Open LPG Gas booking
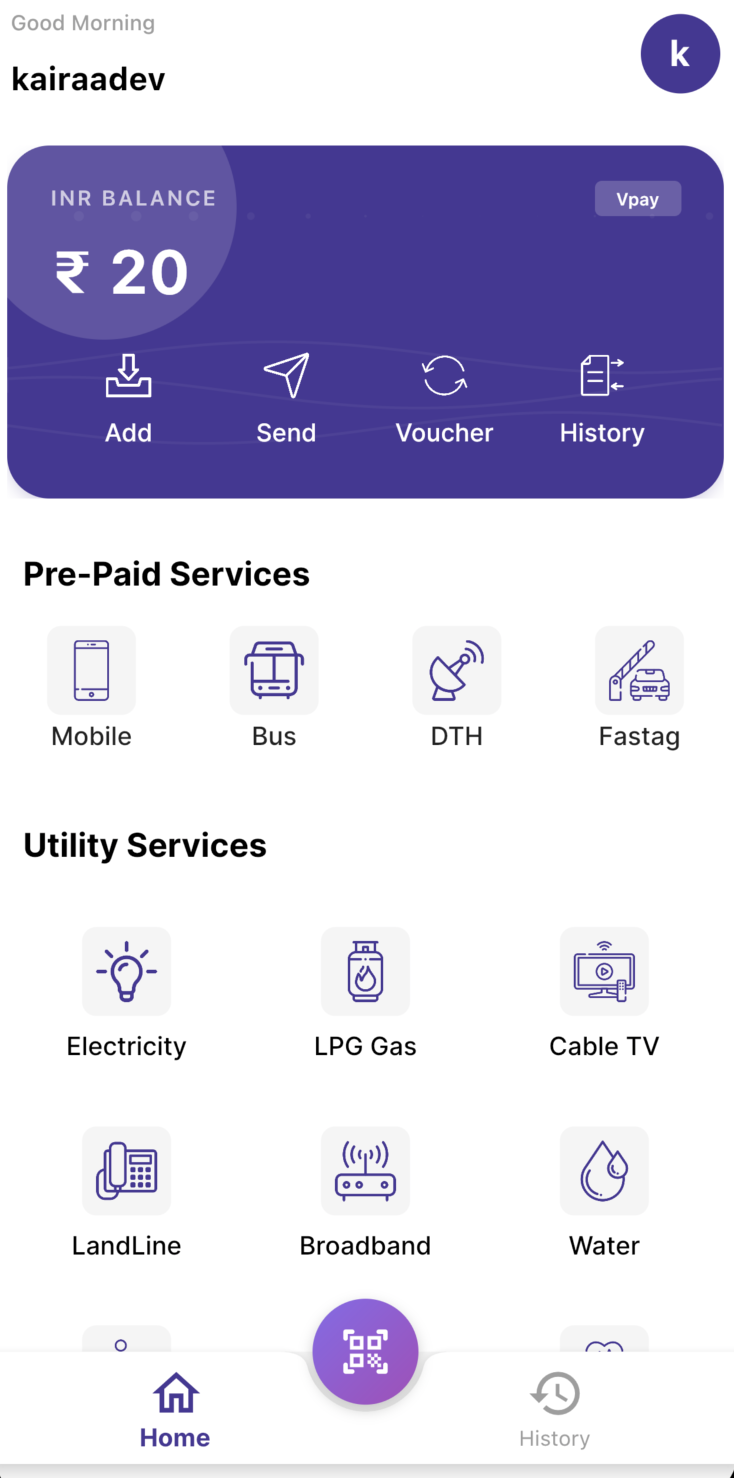 pyautogui.click(x=365, y=992)
